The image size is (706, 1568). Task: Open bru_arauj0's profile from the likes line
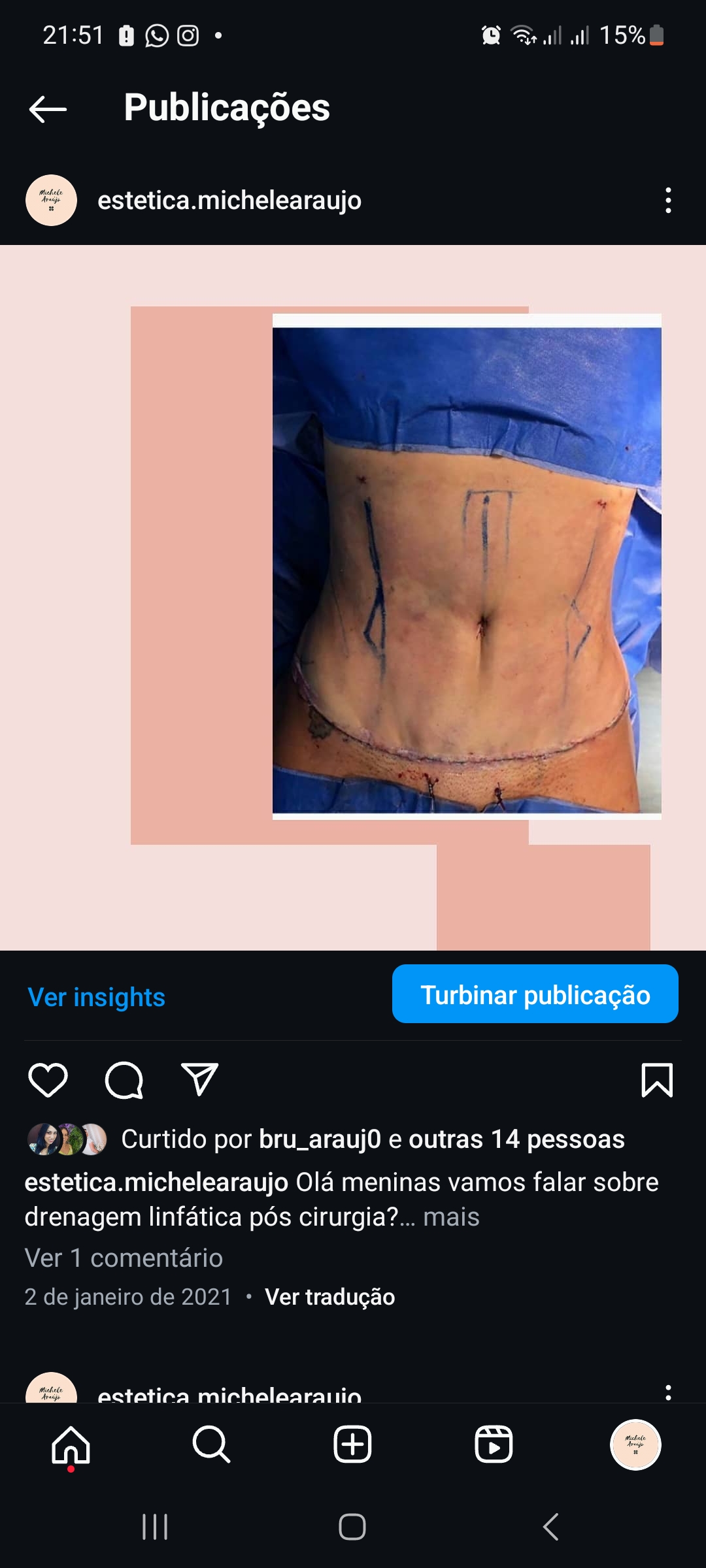click(320, 1139)
